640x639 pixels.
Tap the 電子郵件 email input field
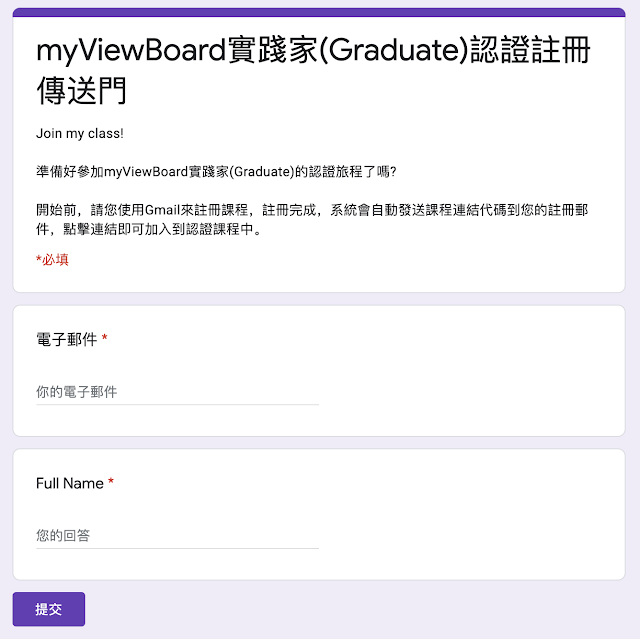coord(177,392)
